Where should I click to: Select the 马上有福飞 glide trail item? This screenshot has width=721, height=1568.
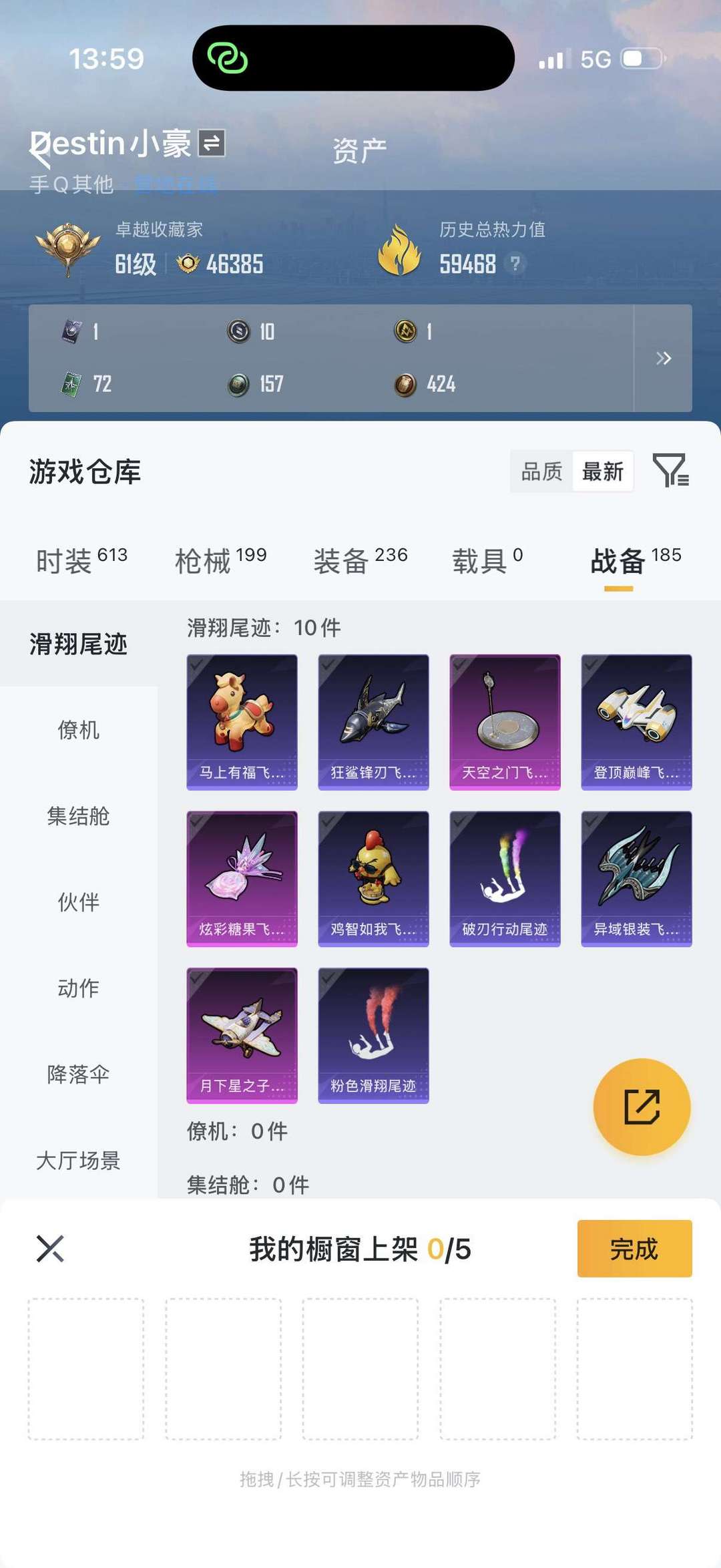tap(242, 722)
